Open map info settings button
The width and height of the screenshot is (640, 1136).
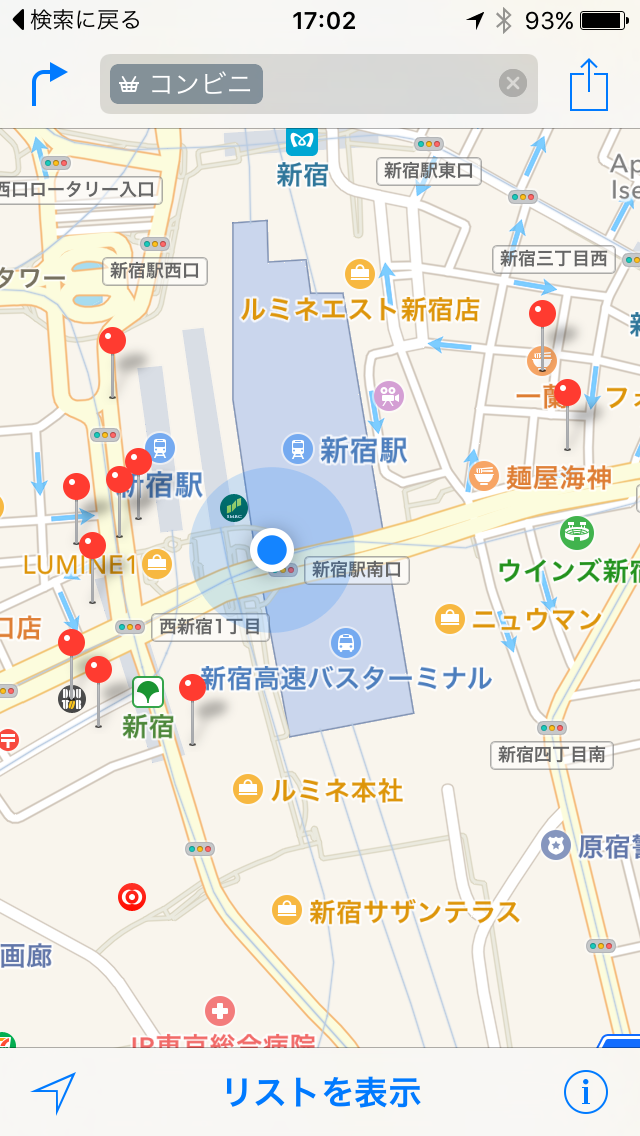click(586, 1092)
